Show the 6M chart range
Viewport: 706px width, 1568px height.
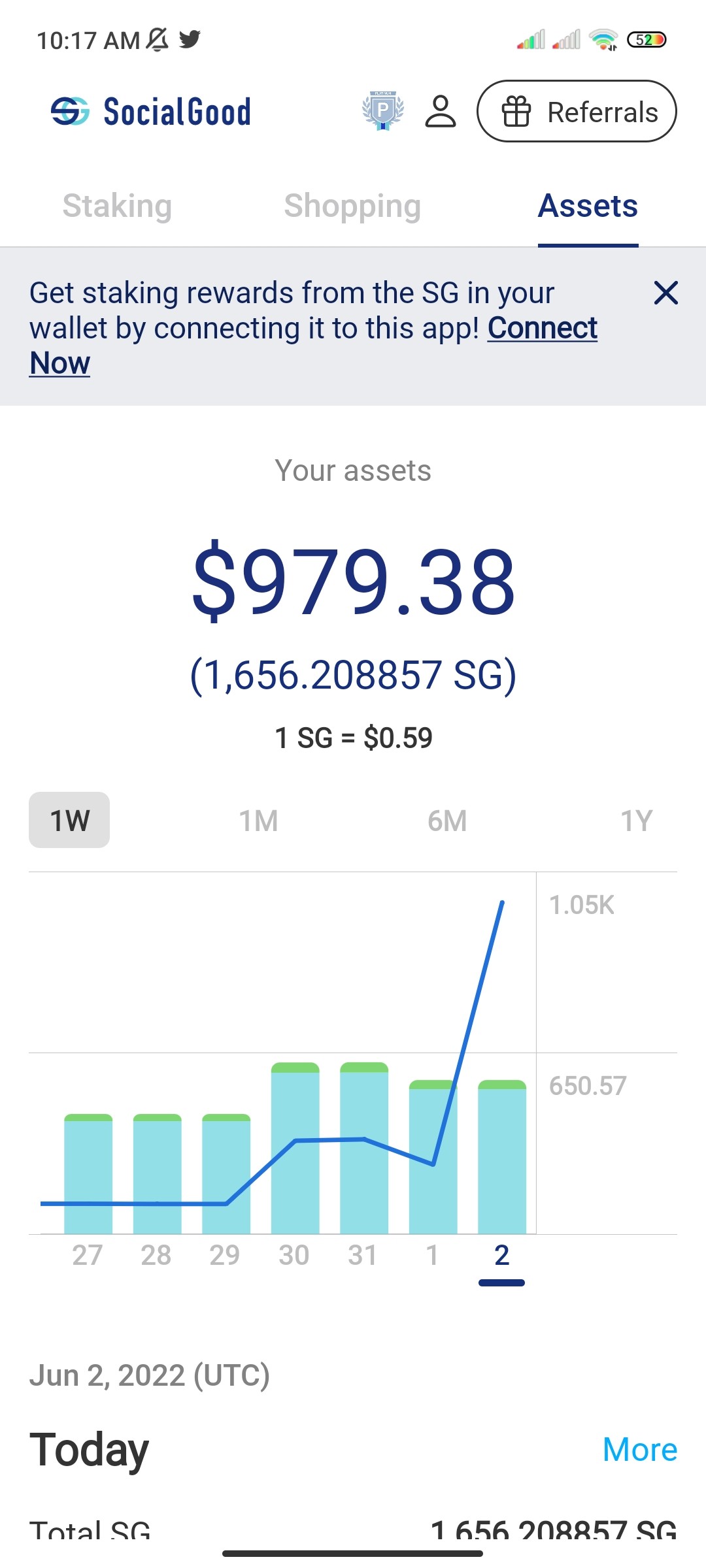pyautogui.click(x=447, y=821)
